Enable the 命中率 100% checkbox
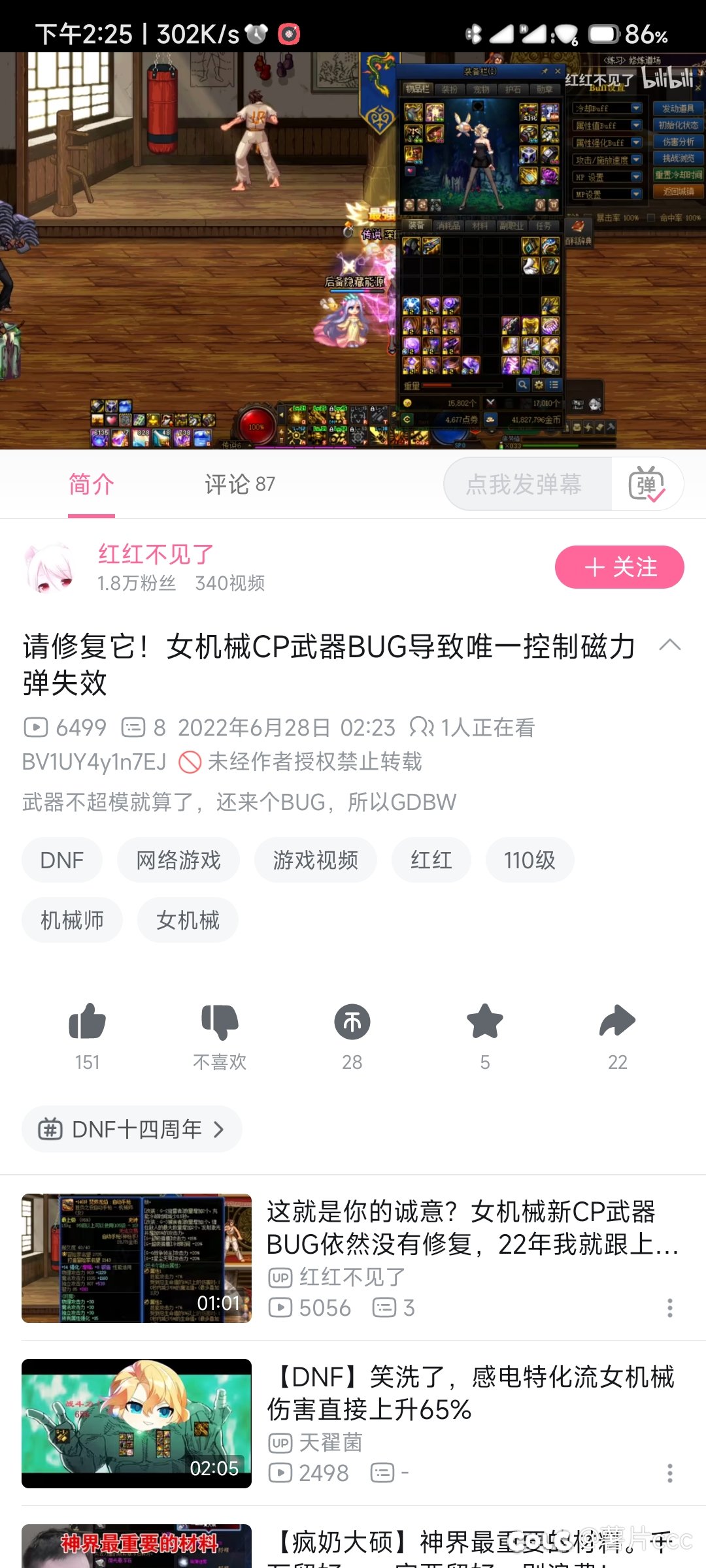 [651, 216]
